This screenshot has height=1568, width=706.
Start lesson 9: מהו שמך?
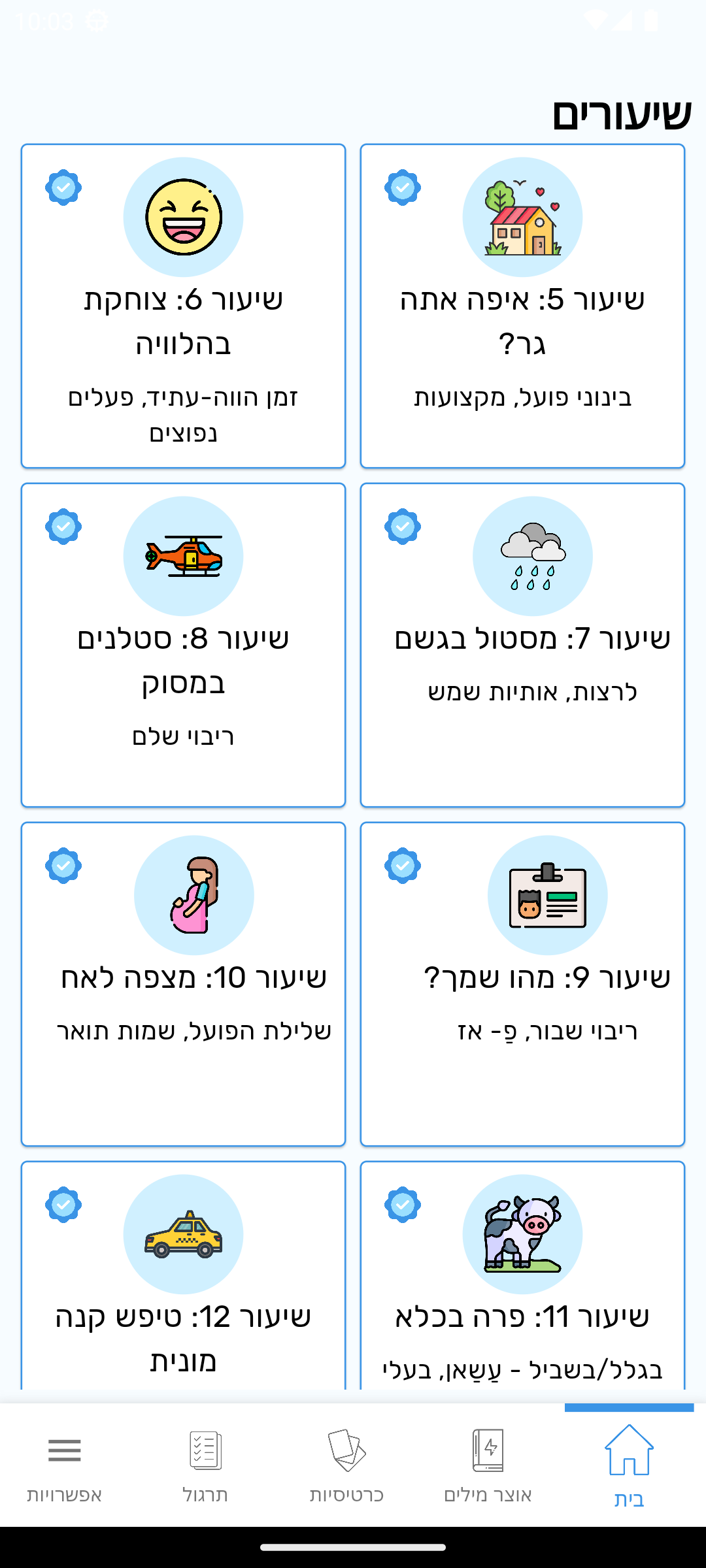(522, 984)
